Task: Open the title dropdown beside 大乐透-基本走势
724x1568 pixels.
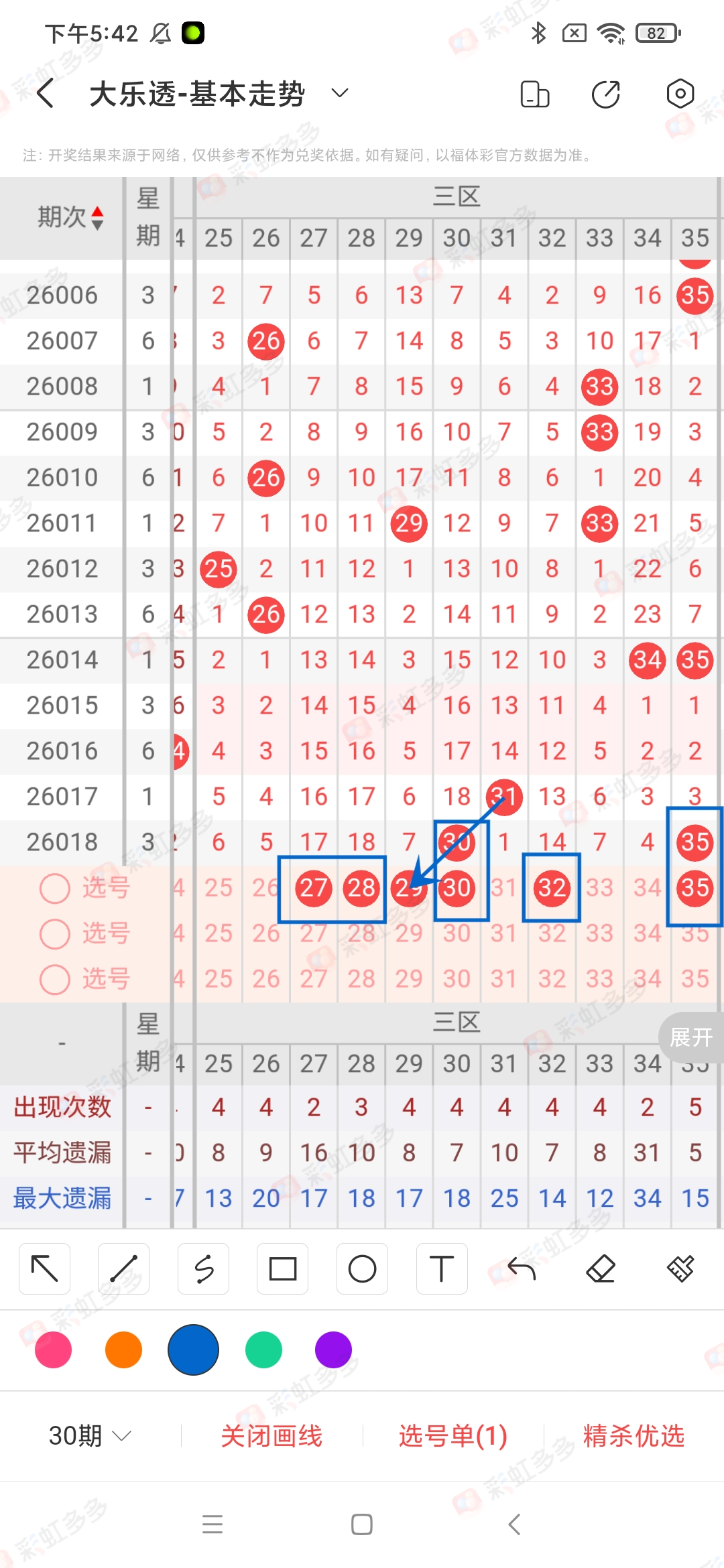Action: point(339,94)
